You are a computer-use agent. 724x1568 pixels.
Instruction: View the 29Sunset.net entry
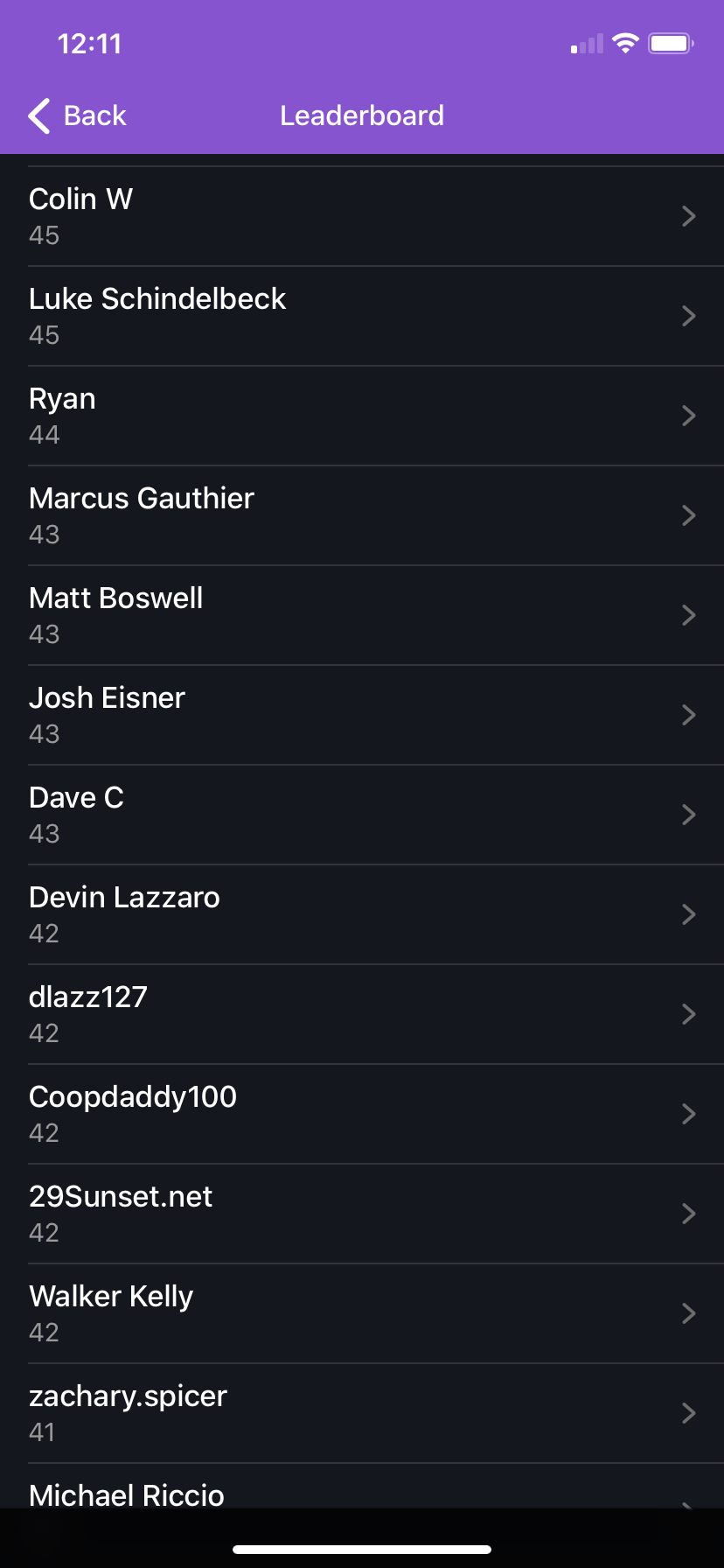click(x=362, y=1214)
